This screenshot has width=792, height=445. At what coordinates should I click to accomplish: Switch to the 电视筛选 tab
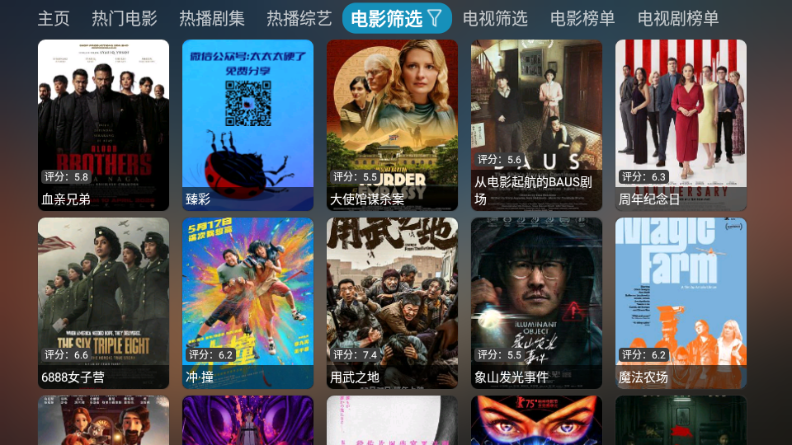click(x=495, y=18)
